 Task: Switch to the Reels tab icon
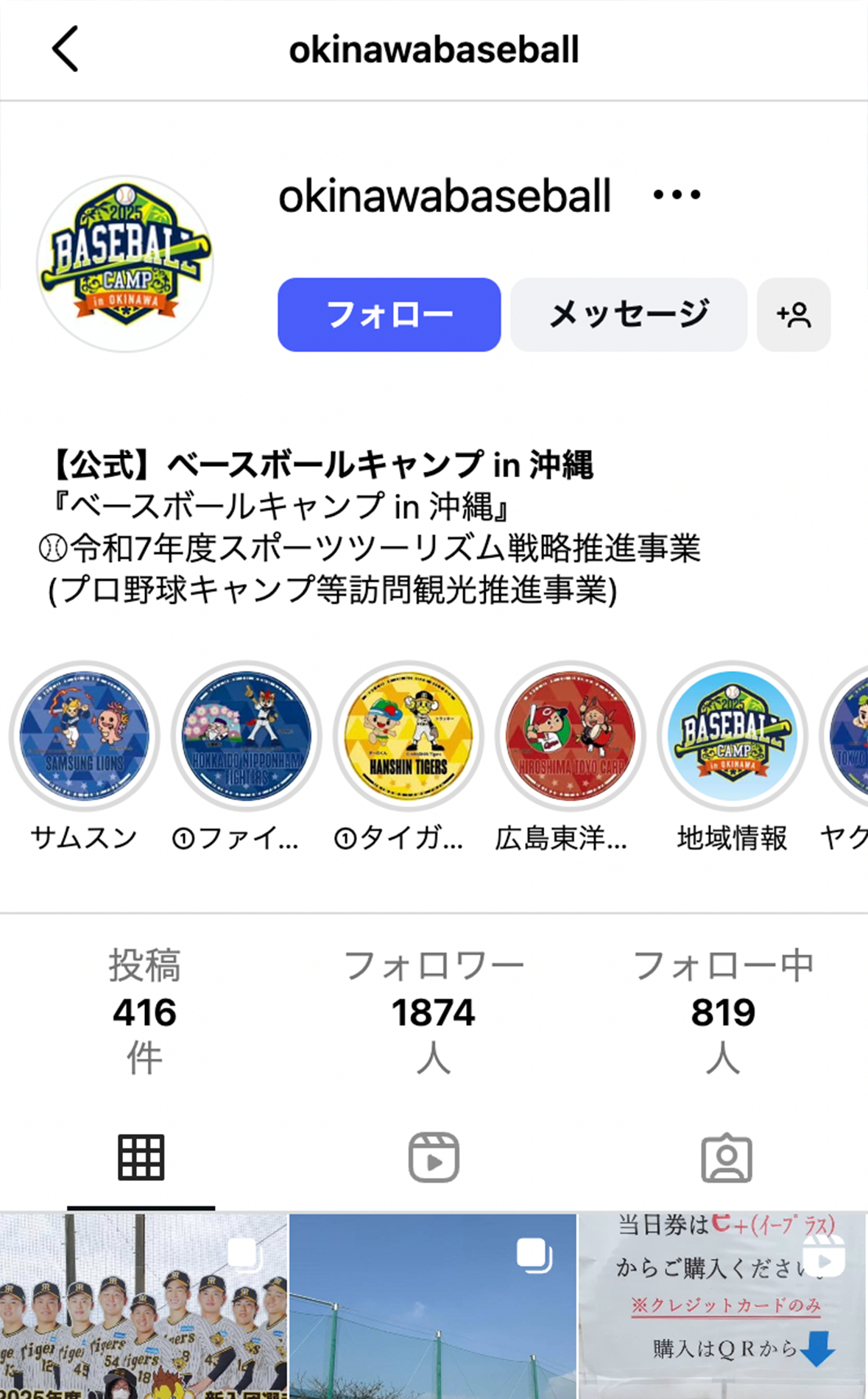pyautogui.click(x=434, y=1158)
